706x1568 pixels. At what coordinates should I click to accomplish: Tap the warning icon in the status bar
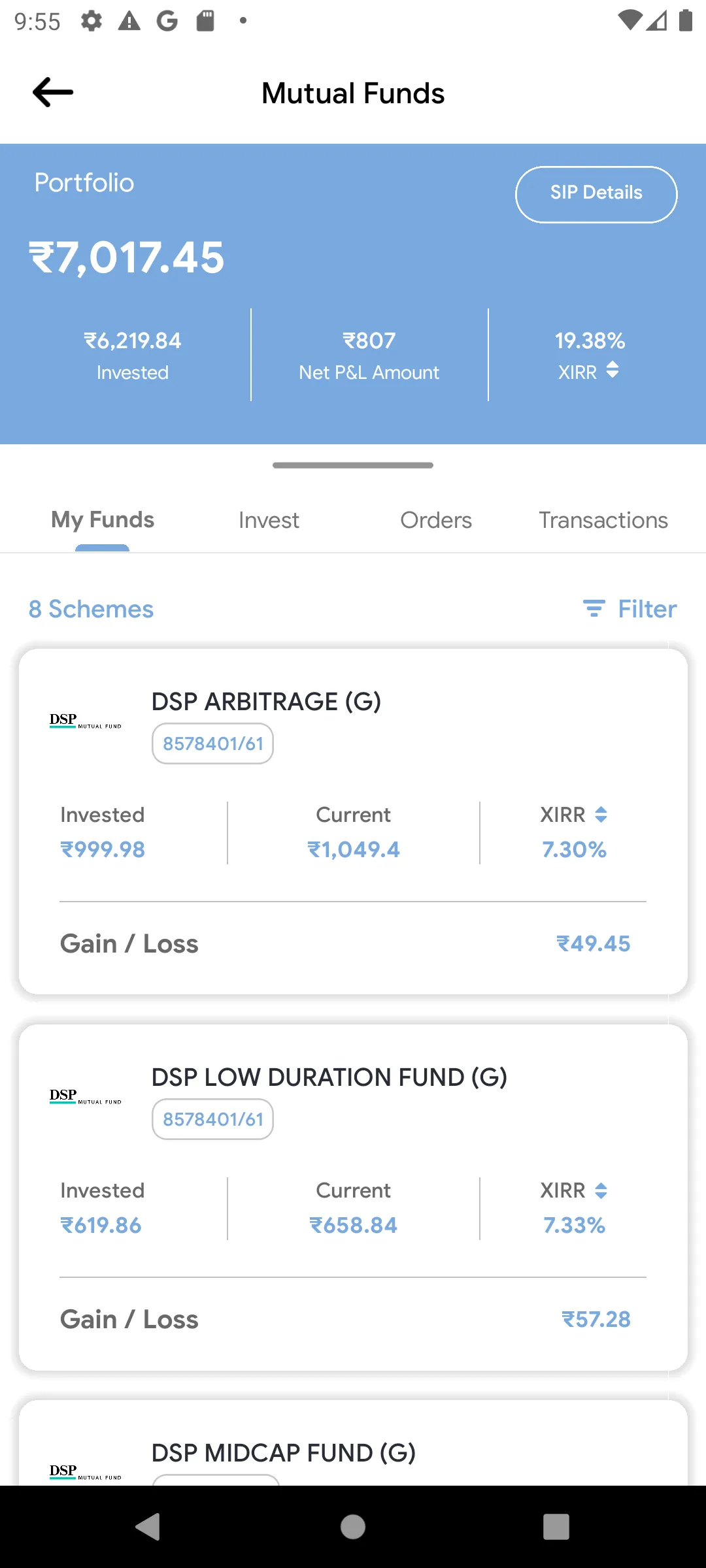point(129,20)
